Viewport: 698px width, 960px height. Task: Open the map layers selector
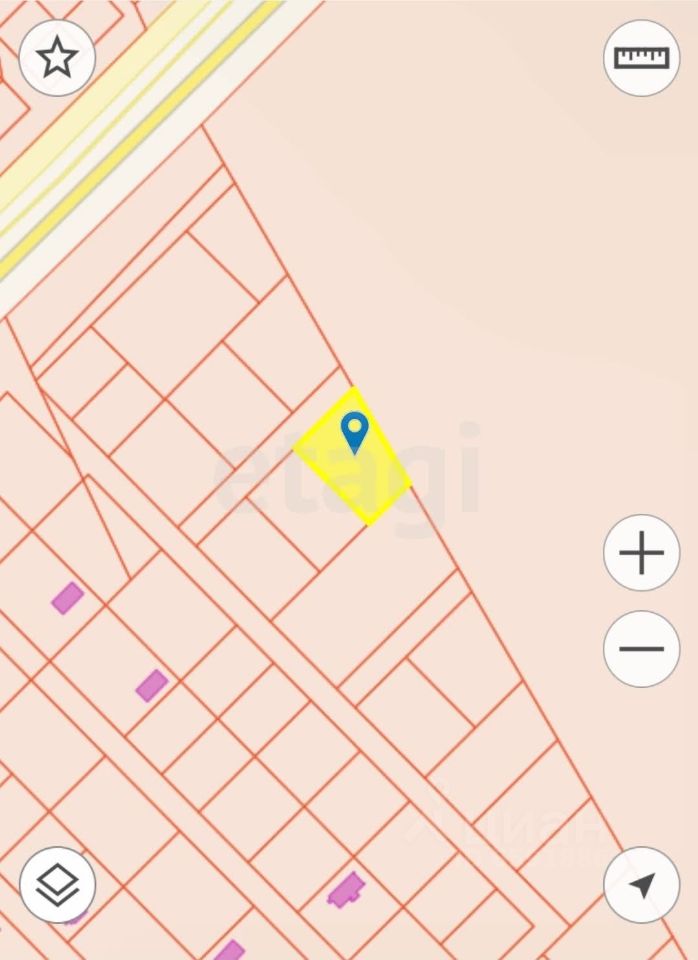[x=57, y=885]
